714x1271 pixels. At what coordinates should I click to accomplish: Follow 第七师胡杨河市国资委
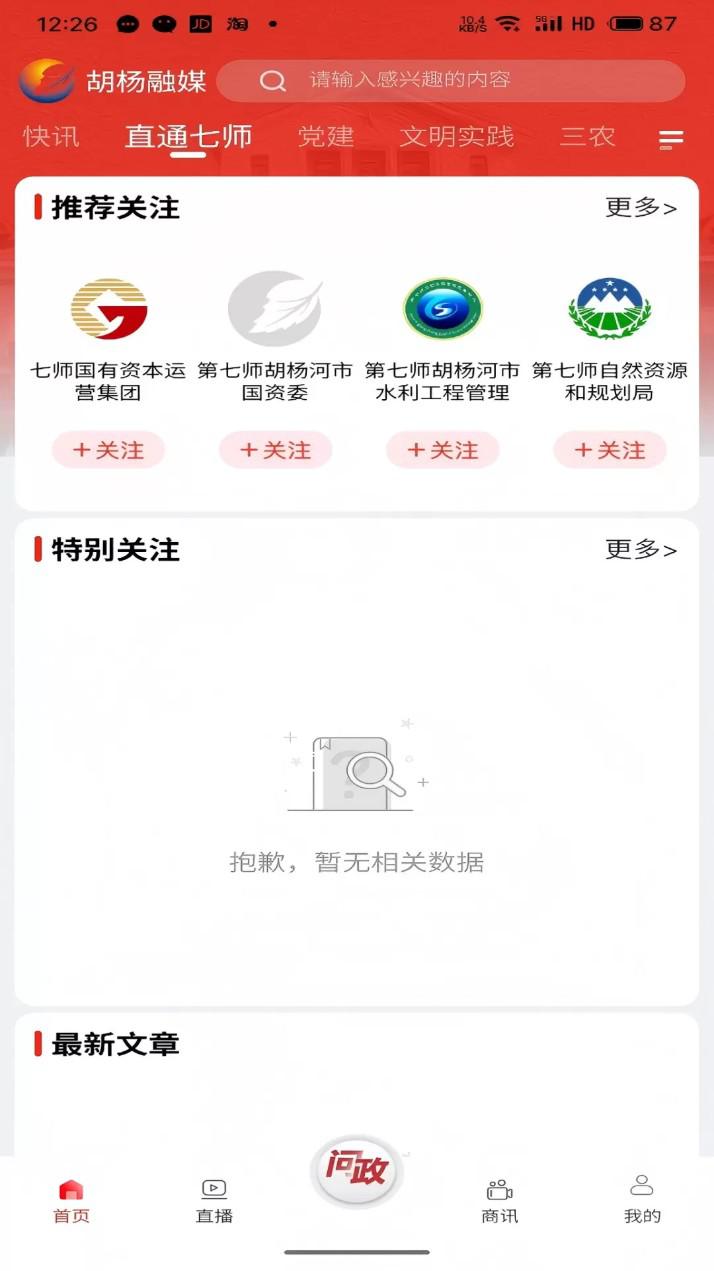[x=275, y=450]
